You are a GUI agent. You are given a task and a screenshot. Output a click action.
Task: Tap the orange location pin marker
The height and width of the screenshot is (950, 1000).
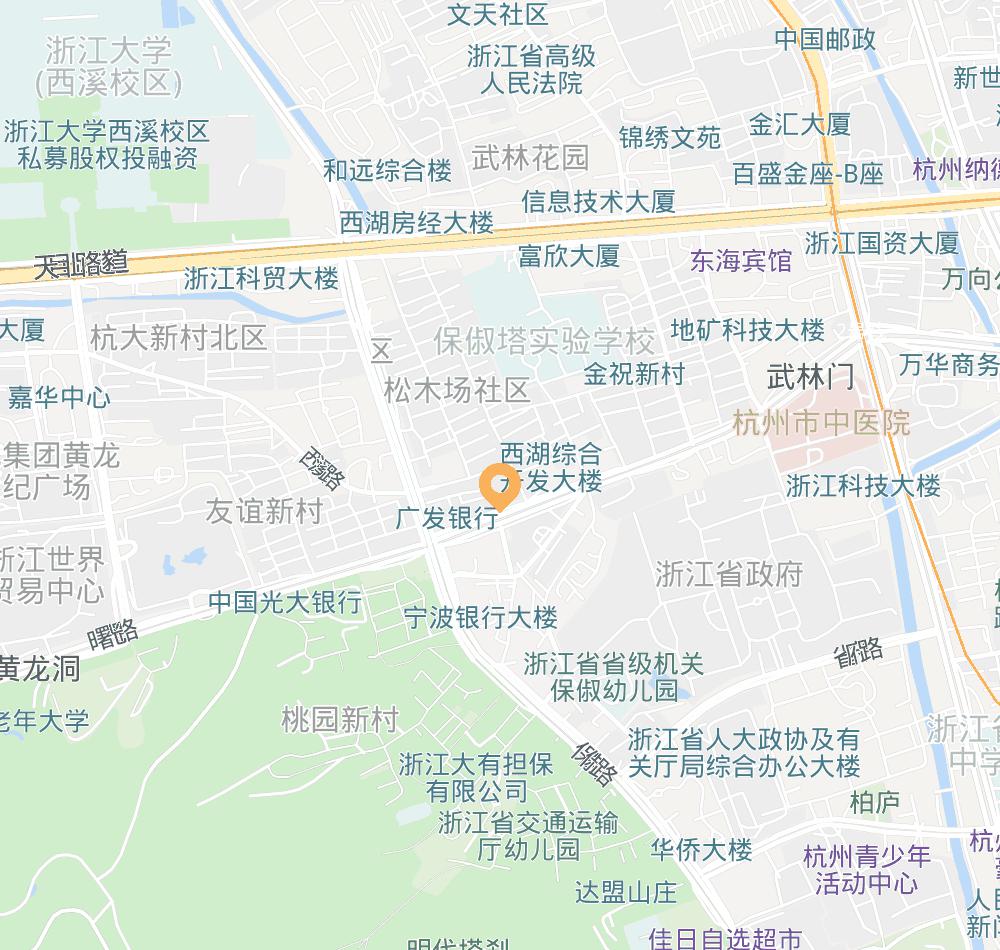[499, 484]
